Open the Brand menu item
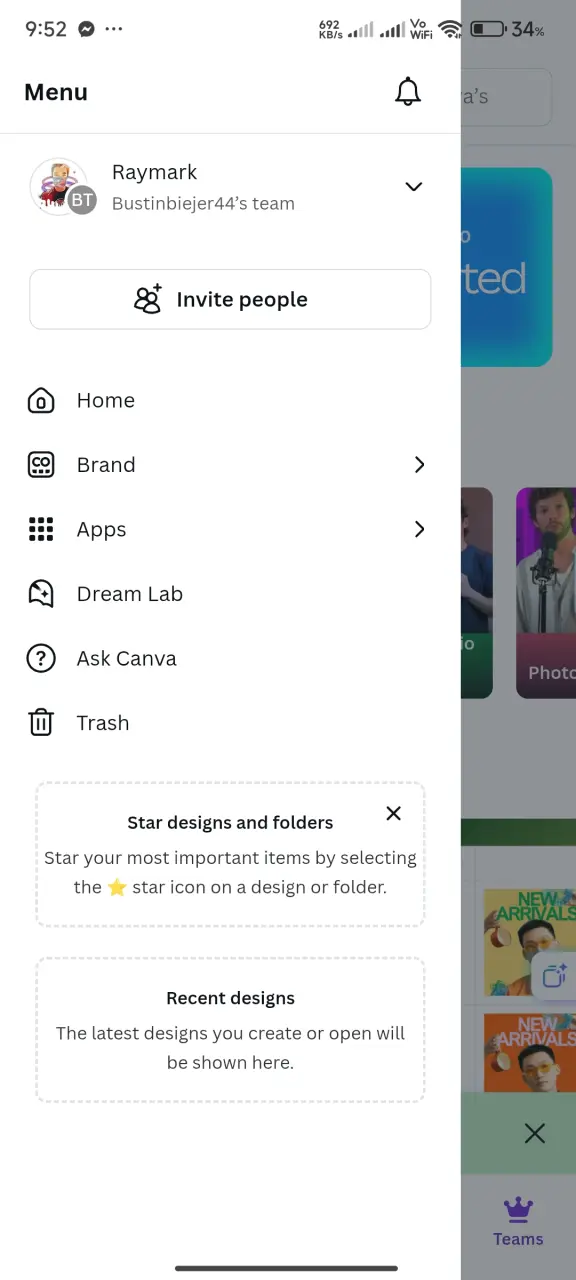 click(x=230, y=465)
